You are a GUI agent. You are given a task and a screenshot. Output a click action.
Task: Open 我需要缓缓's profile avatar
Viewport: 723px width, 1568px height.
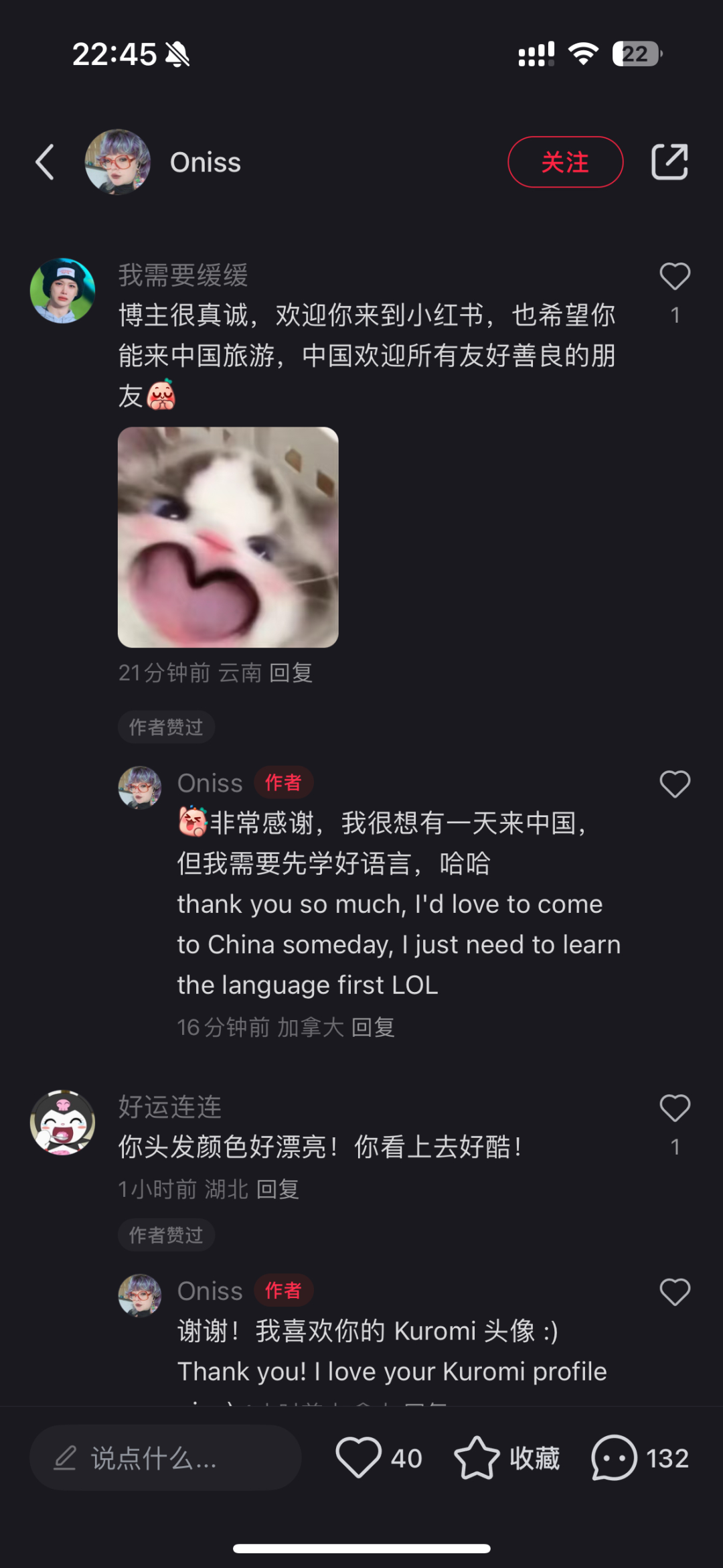(62, 291)
